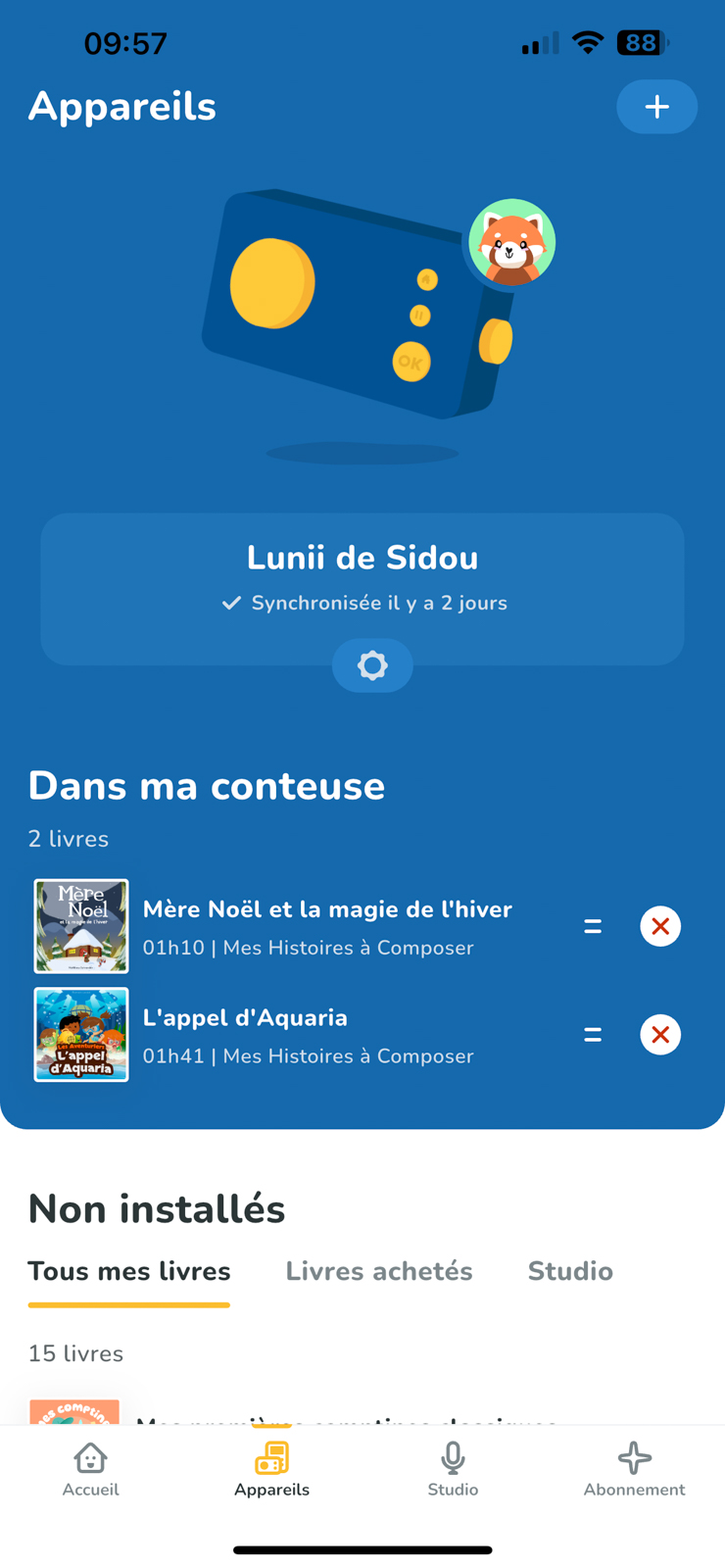The width and height of the screenshot is (725, 1568).
Task: Remove L'appel d'Aquaria from the storyteller
Action: click(660, 1035)
